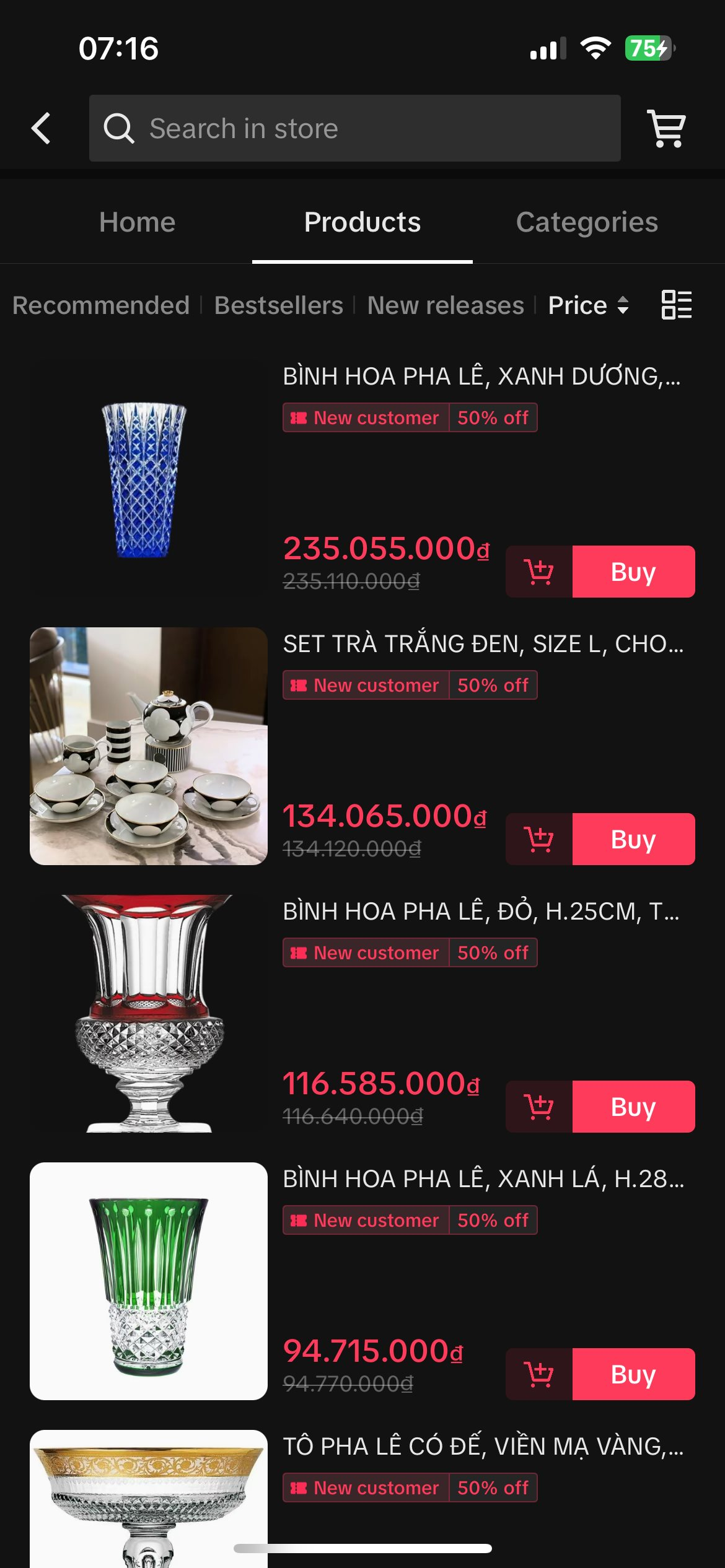The image size is (725, 1568).
Task: Add the 235.055.000đ vase to cart
Action: (x=539, y=572)
